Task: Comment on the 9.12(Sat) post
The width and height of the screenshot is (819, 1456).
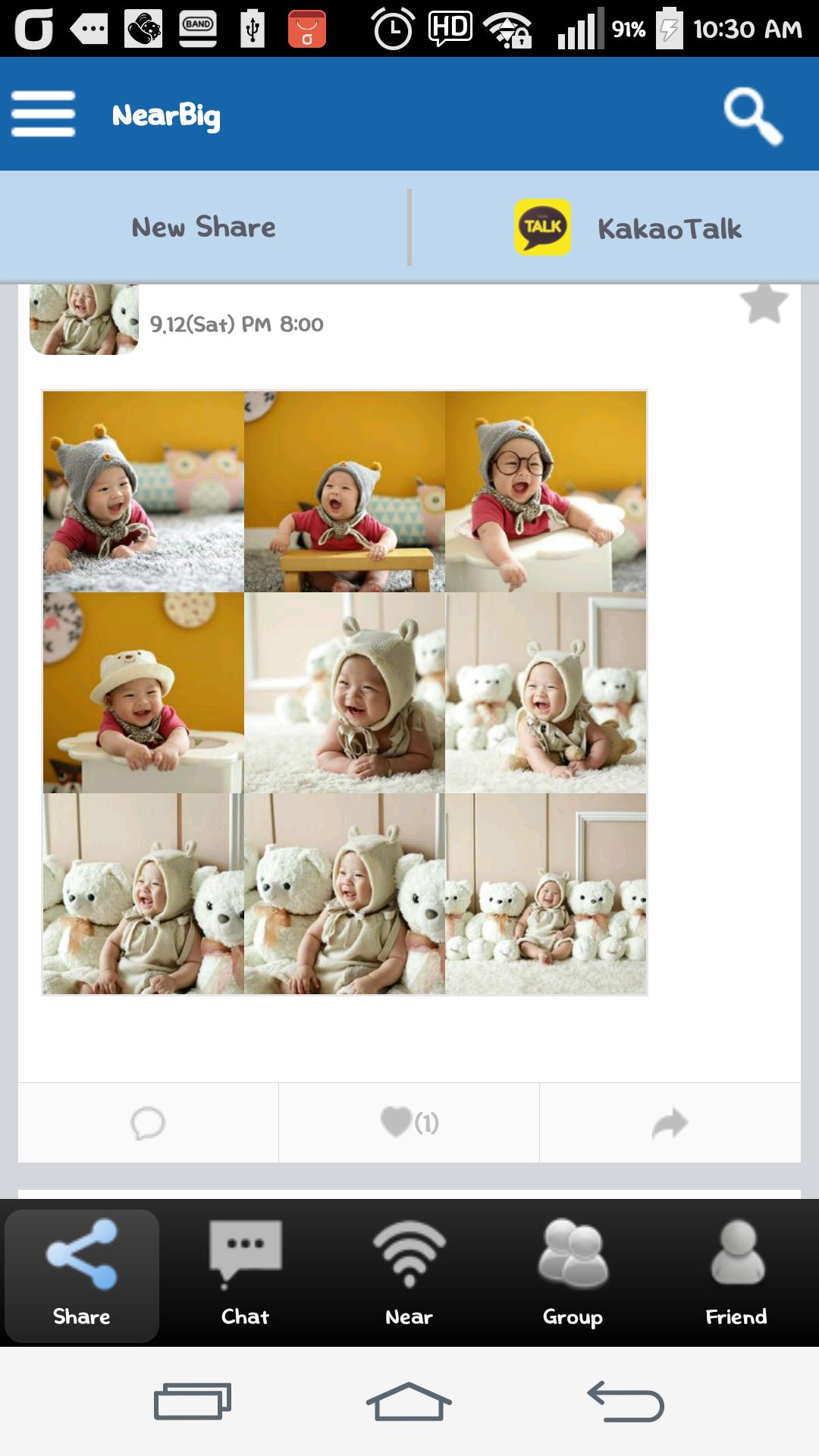Action: pyautogui.click(x=148, y=1123)
